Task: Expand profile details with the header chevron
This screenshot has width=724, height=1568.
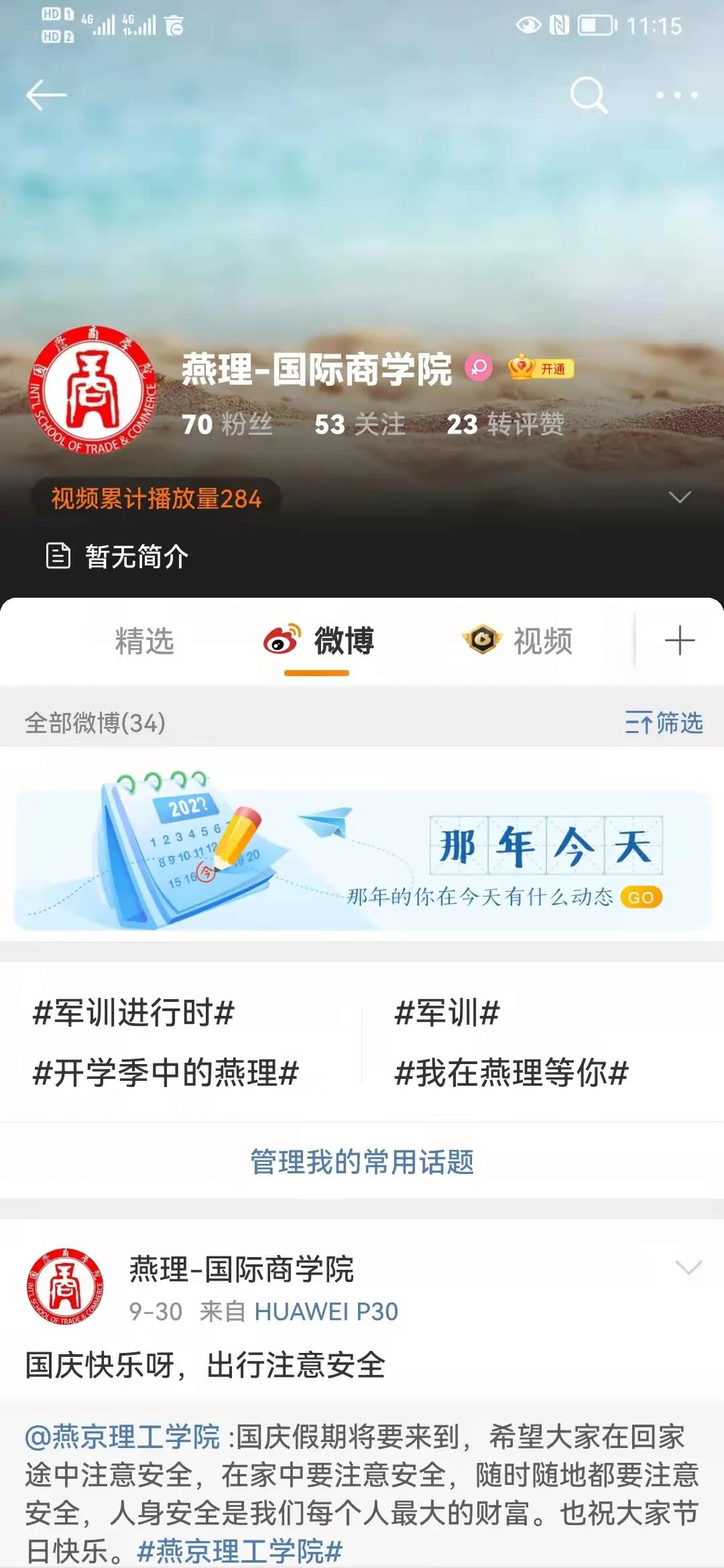Action: (x=680, y=497)
